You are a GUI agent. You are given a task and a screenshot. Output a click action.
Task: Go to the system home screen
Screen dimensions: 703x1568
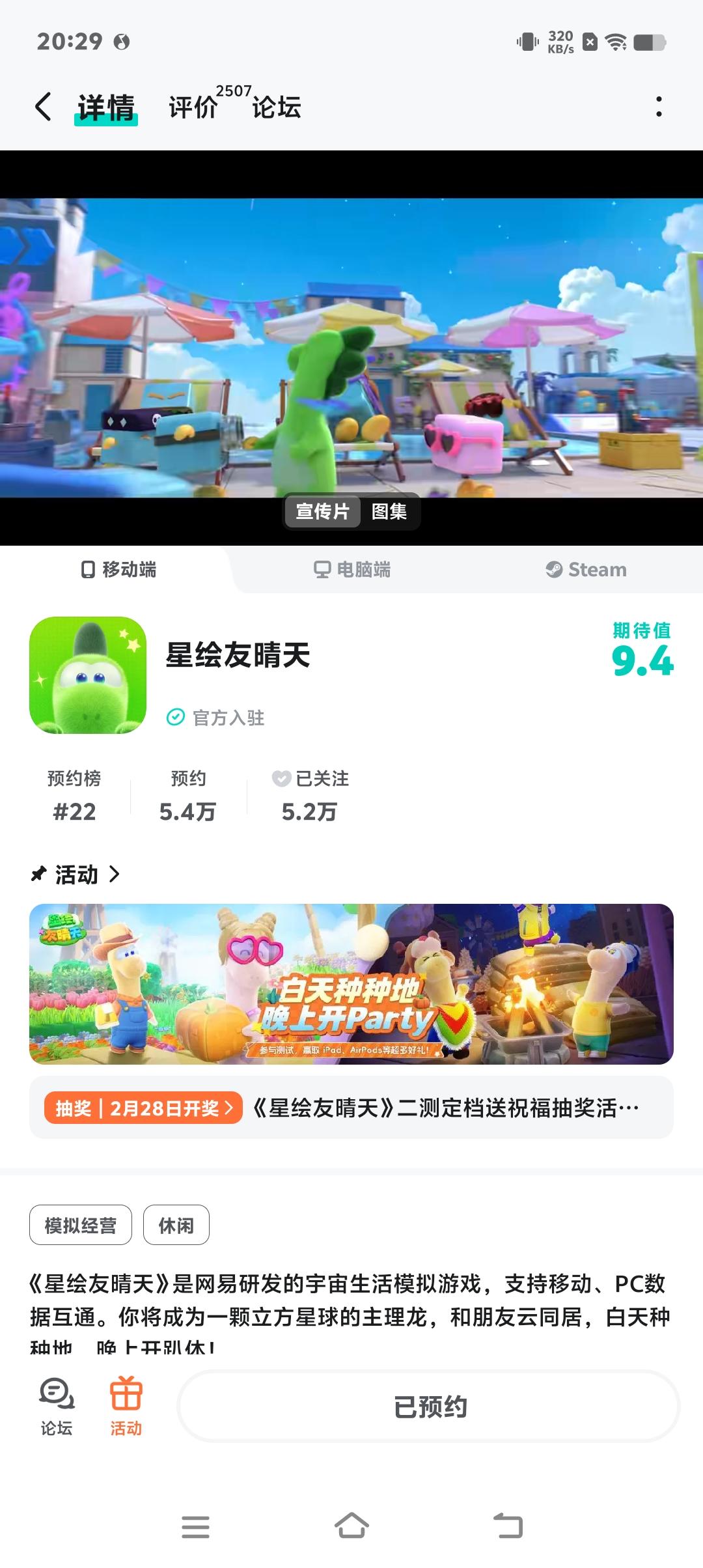click(x=351, y=1526)
